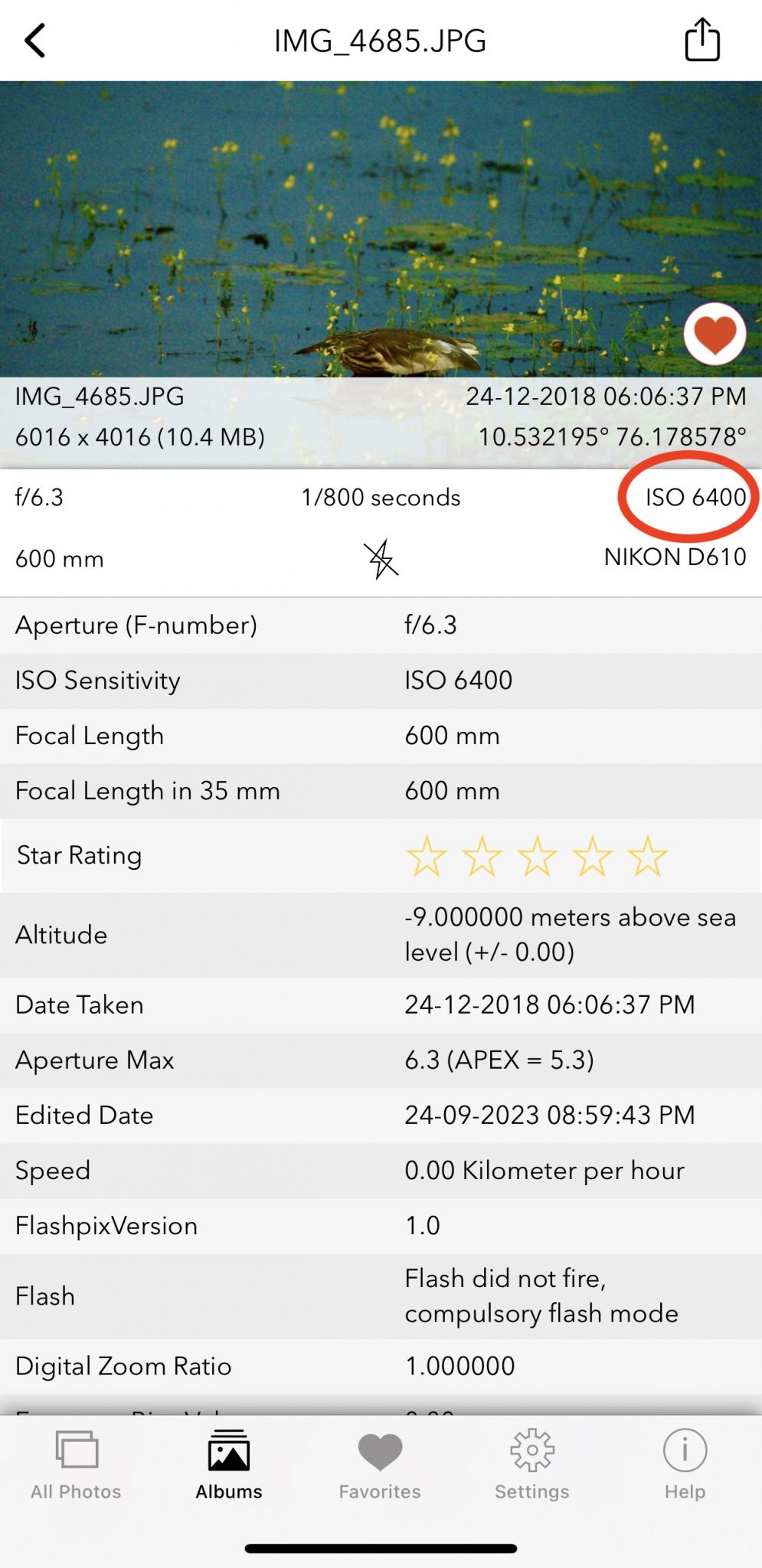Expand the Altitude detail row

click(381, 934)
